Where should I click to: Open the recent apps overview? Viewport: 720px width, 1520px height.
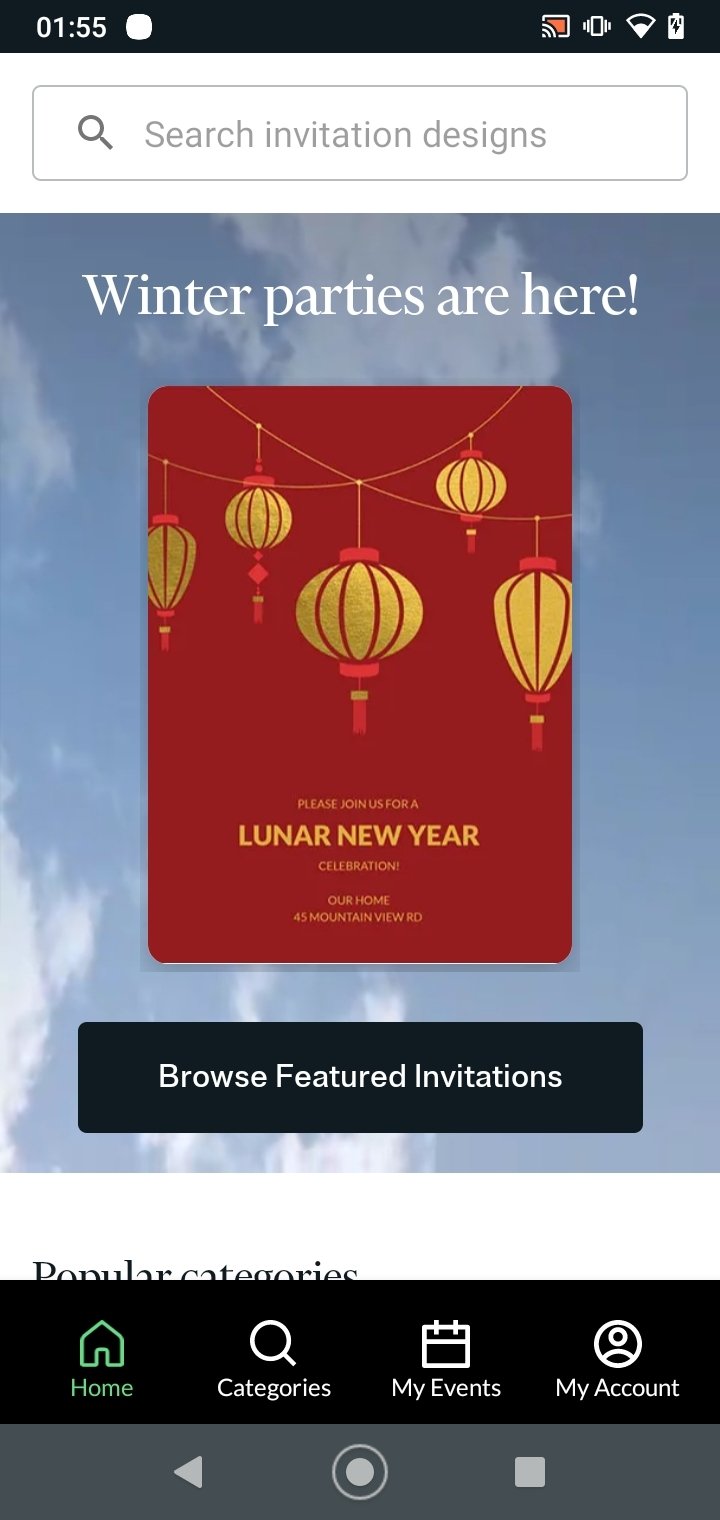tap(529, 1472)
